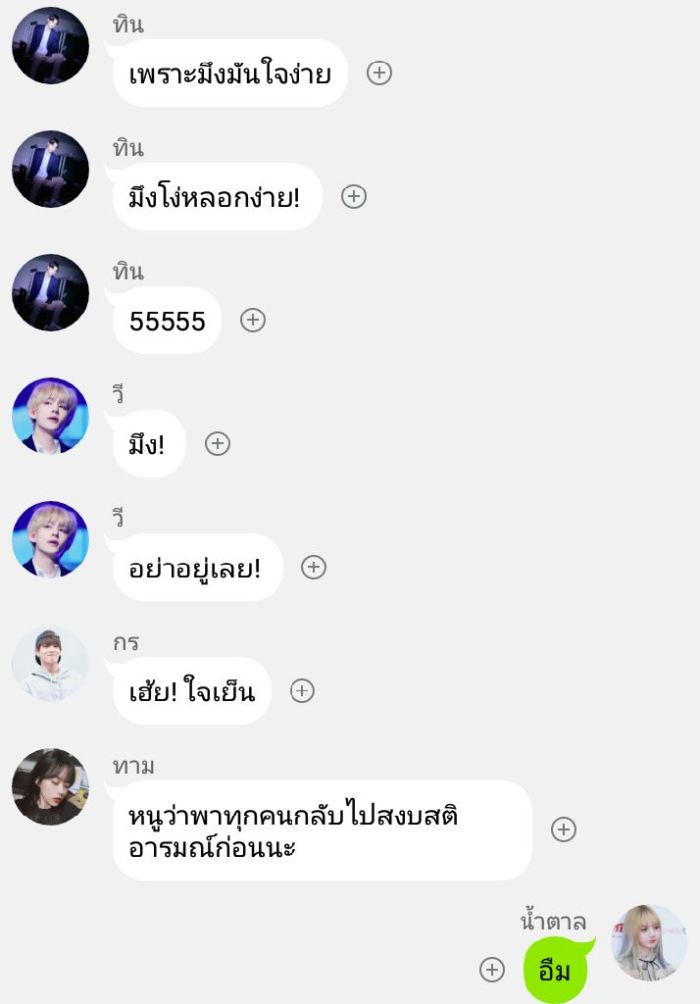This screenshot has height=1004, width=700.
Task: Open ทาม's profile picture
Action: pos(50,787)
